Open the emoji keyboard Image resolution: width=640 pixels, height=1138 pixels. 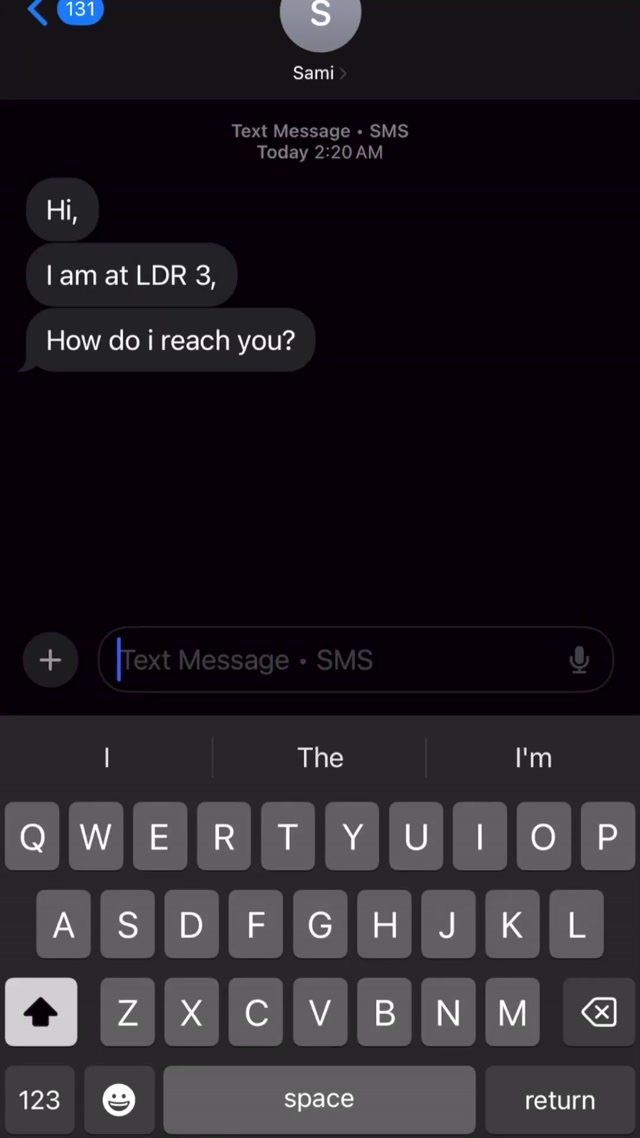point(119,1100)
